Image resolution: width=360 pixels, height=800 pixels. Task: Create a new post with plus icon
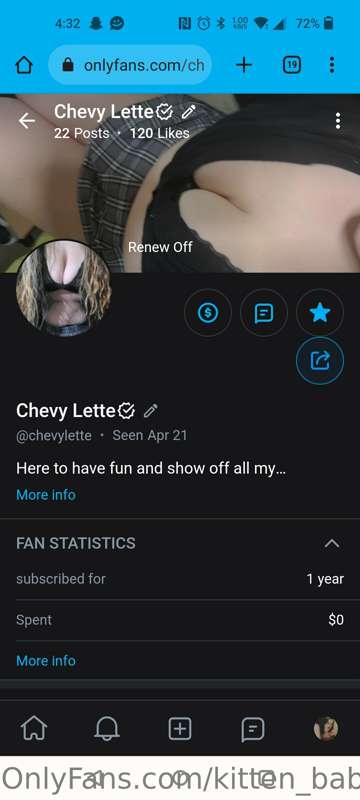click(180, 728)
